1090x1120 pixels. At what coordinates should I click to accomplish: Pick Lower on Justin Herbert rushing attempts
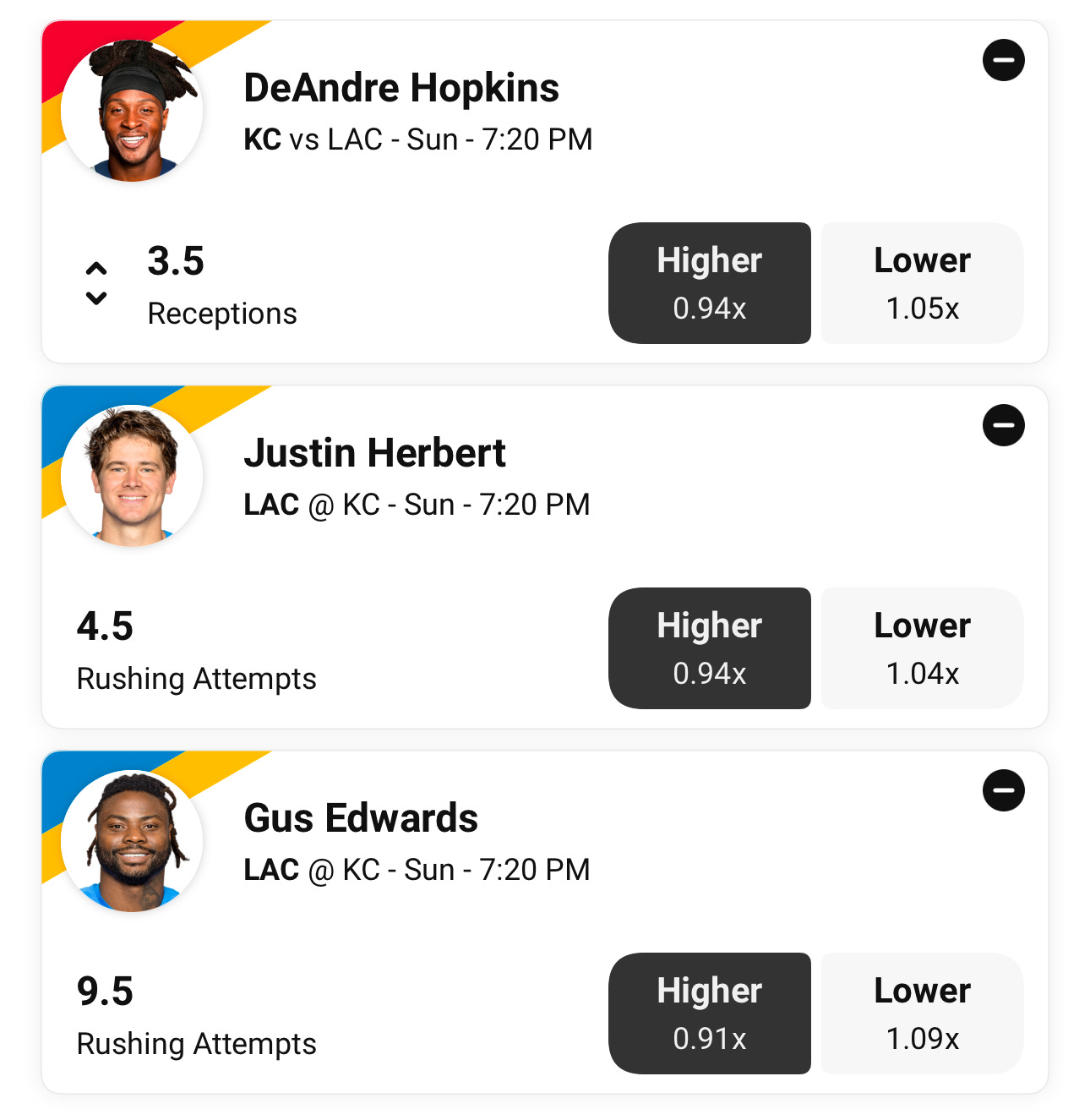point(922,648)
